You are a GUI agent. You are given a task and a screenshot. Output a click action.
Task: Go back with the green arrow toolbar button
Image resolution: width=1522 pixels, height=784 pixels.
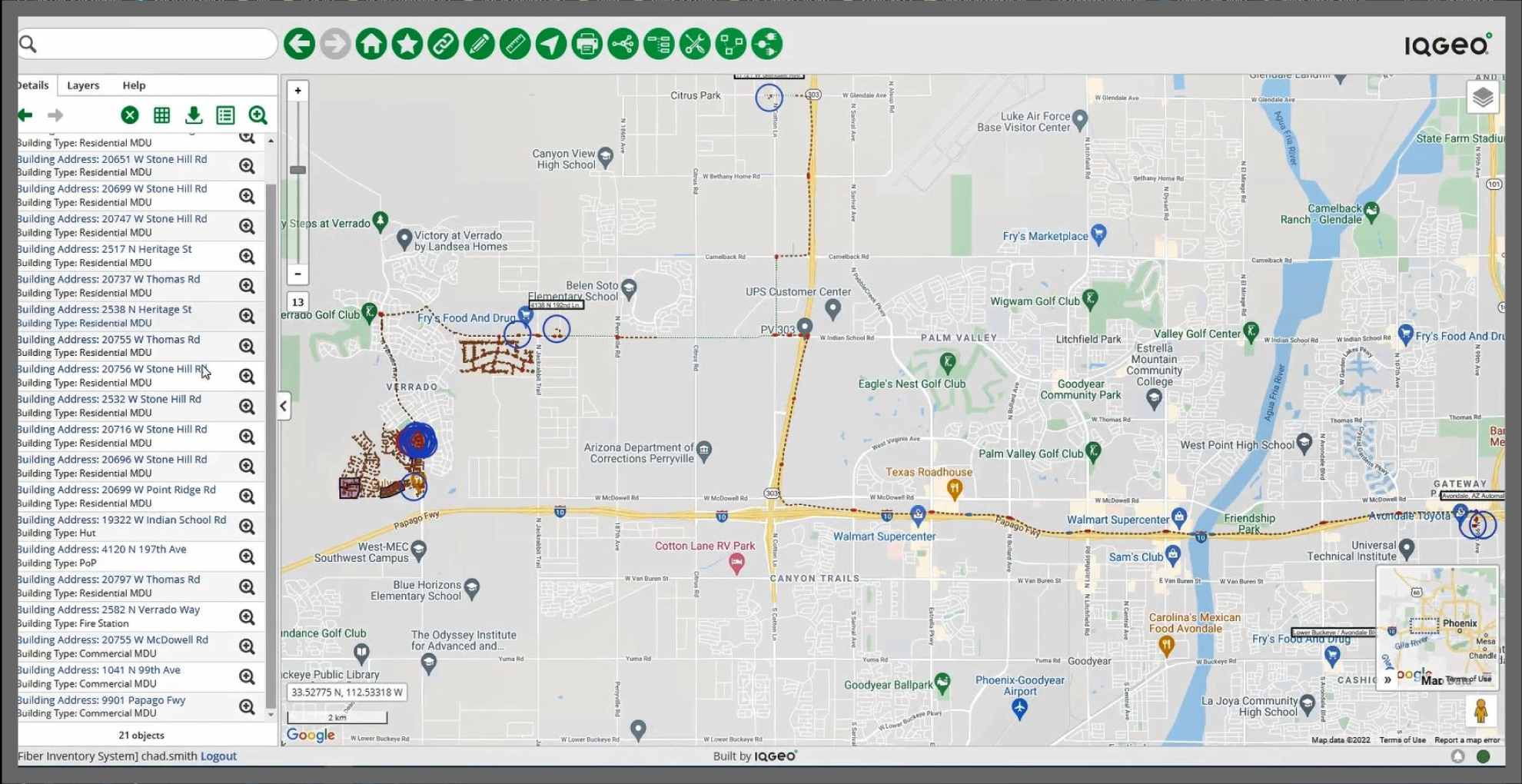pos(299,44)
